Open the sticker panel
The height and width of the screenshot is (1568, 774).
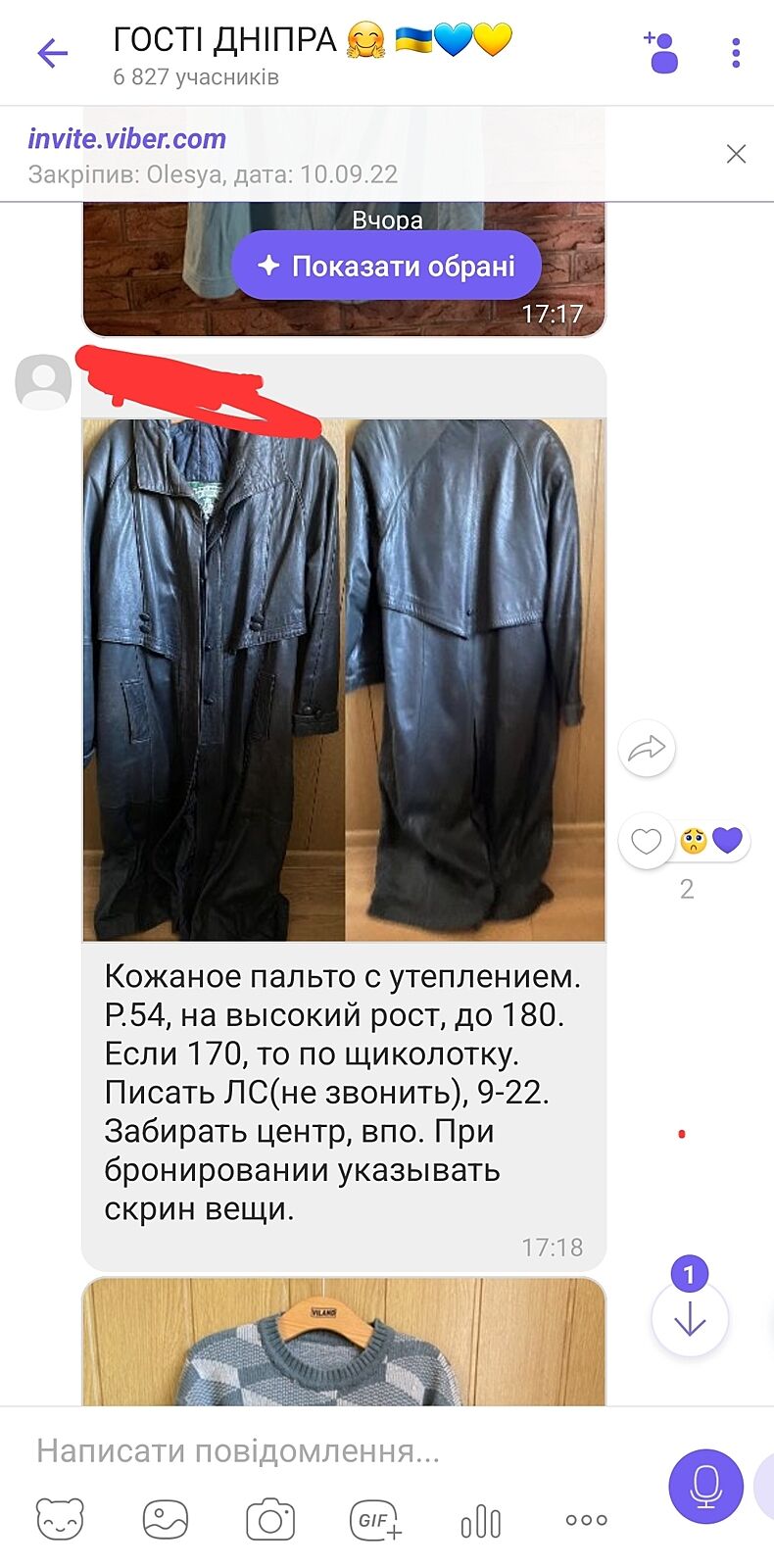tap(61, 1520)
